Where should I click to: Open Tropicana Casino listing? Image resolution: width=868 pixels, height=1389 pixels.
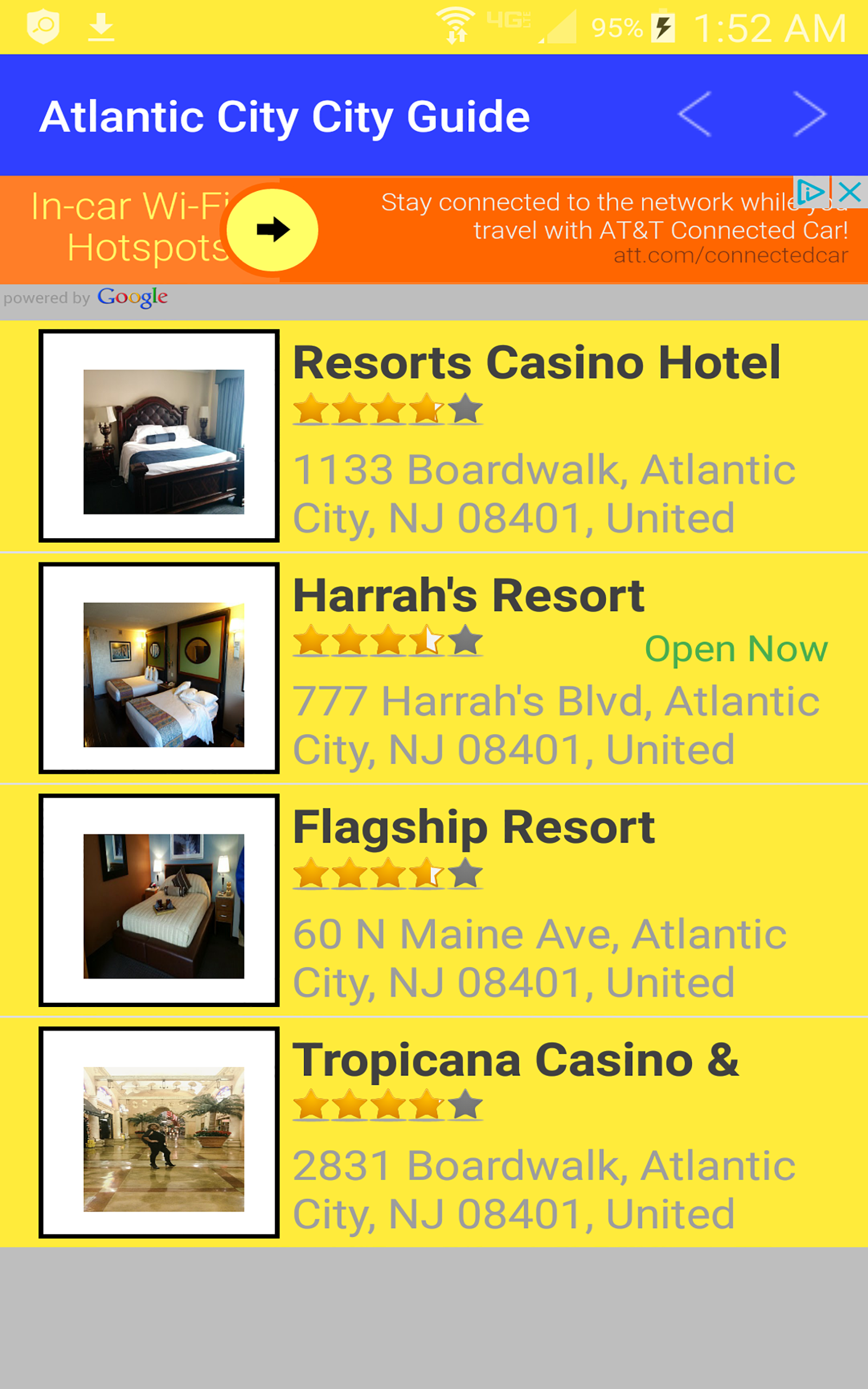point(515,1061)
